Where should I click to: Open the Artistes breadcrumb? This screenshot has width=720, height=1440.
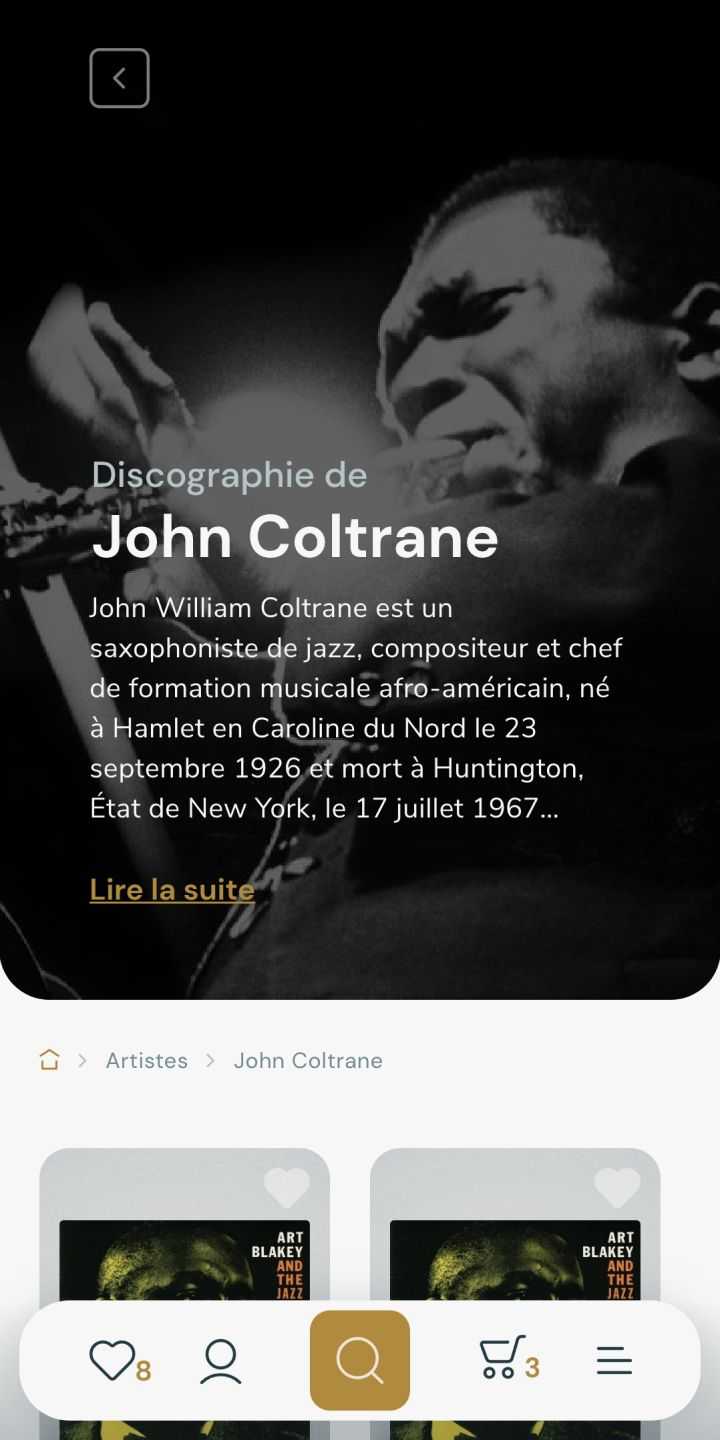coord(147,1060)
